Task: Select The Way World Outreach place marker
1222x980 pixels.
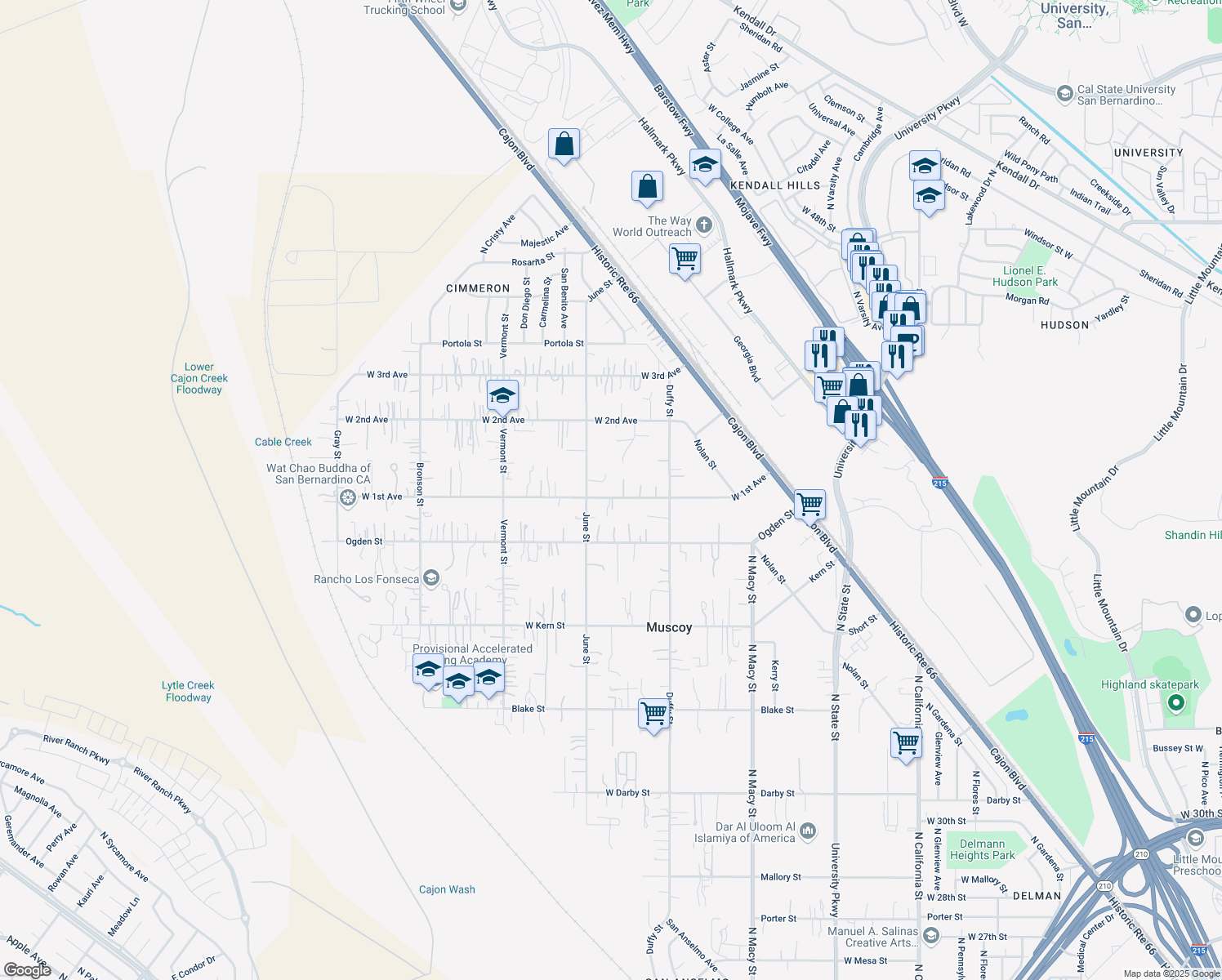Action: (x=705, y=225)
